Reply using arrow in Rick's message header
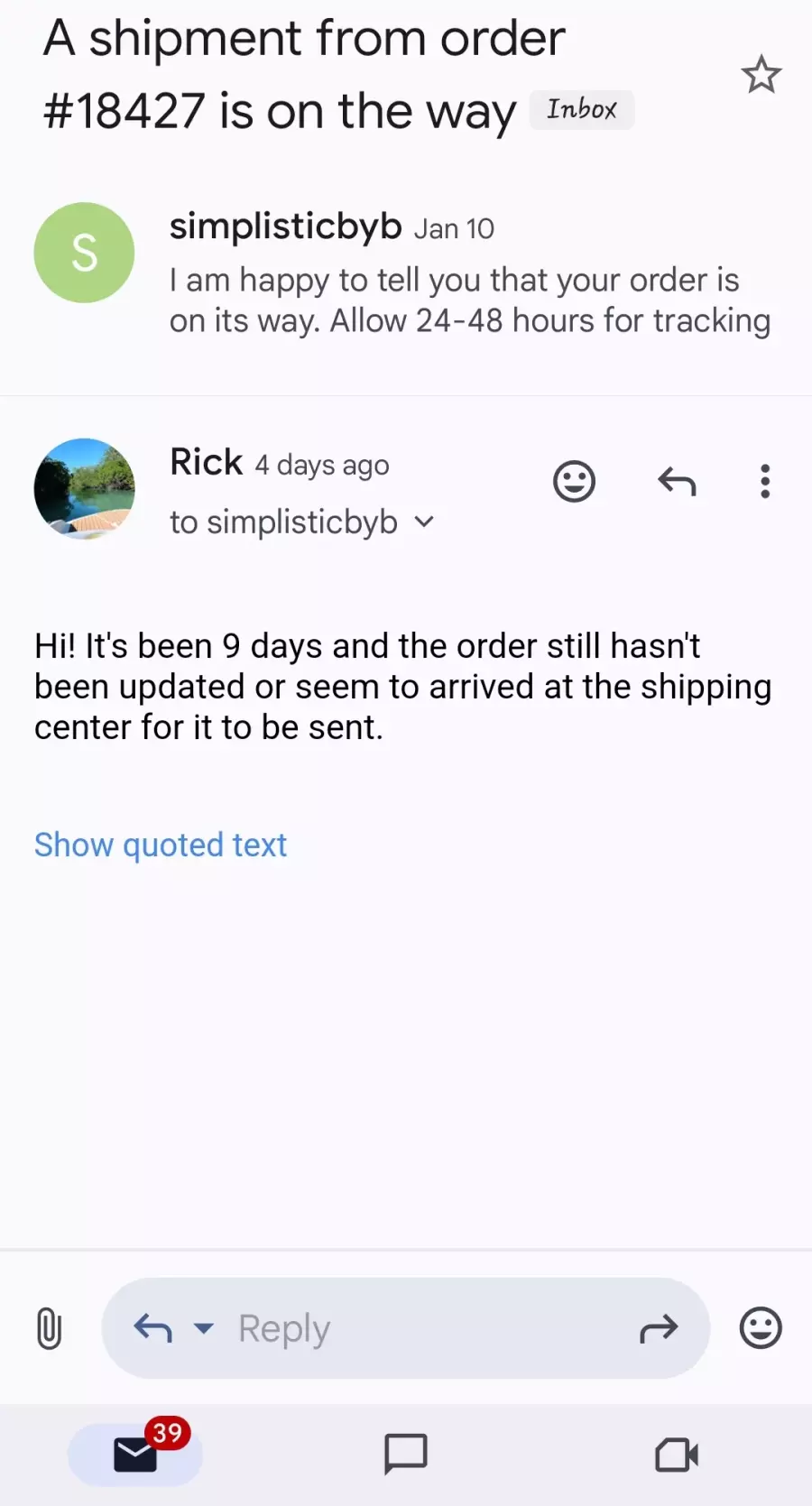Screen dimensions: 812x1506 (677, 482)
